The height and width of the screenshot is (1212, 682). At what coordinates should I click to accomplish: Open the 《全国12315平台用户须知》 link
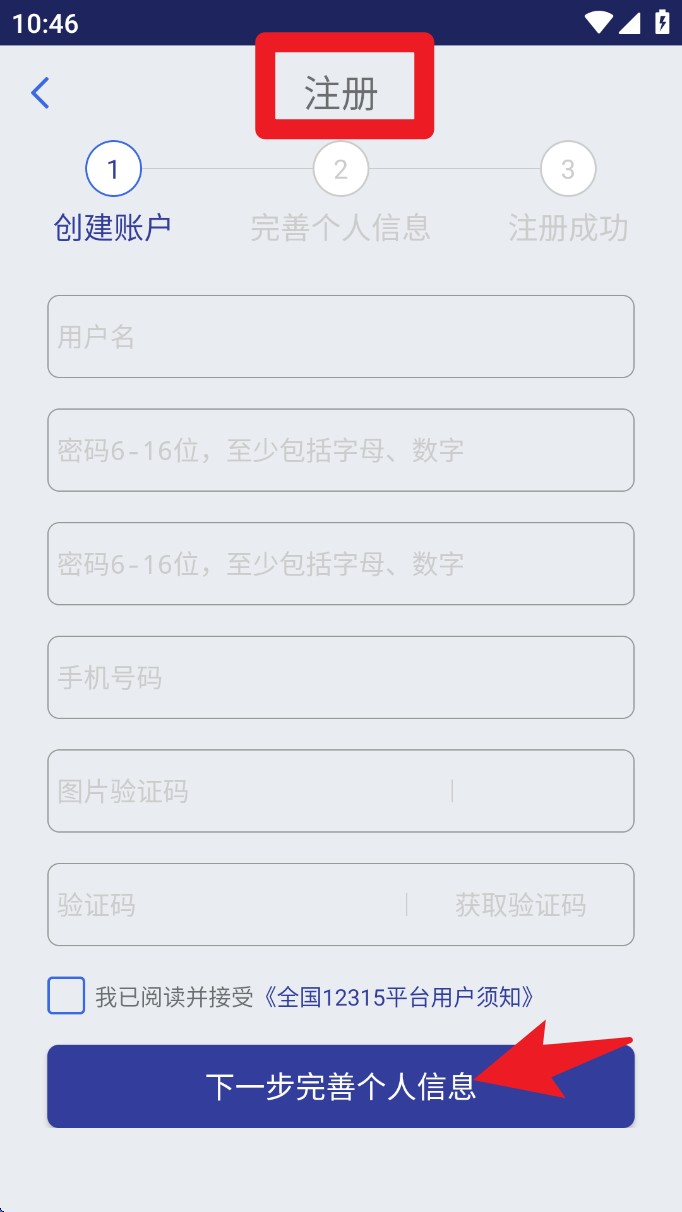[x=397, y=997]
